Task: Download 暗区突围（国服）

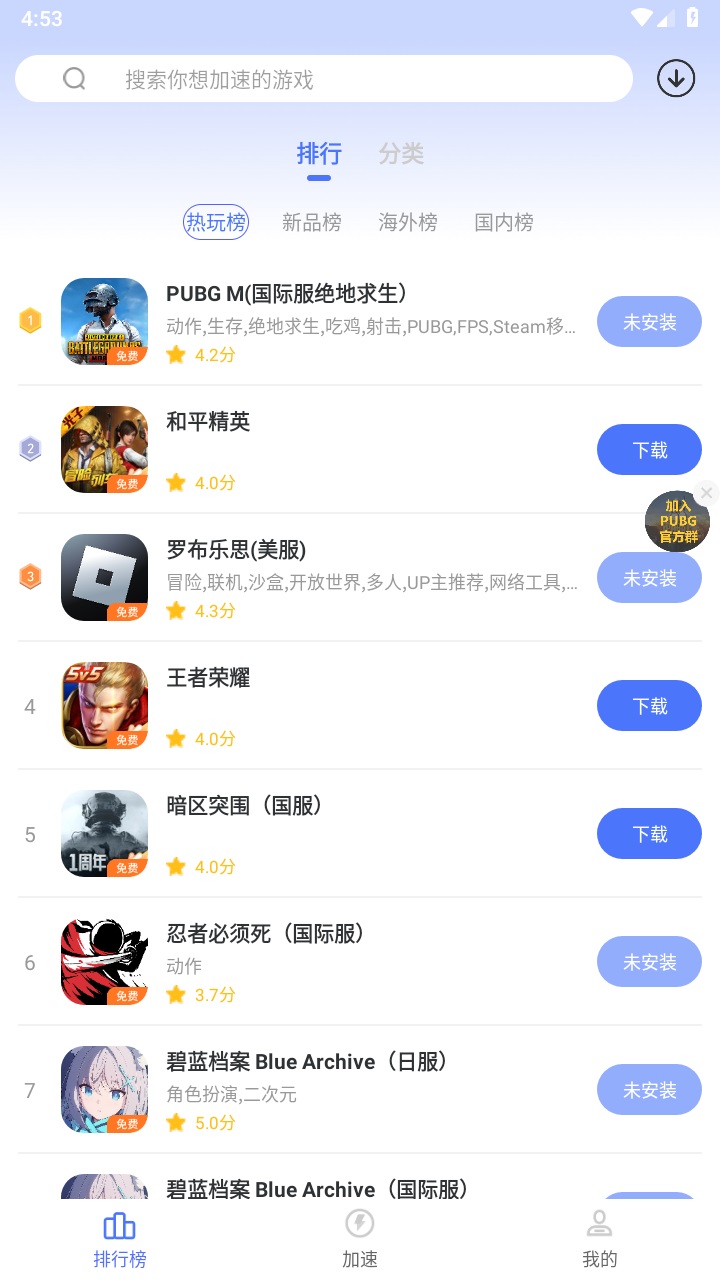Action: click(x=649, y=834)
